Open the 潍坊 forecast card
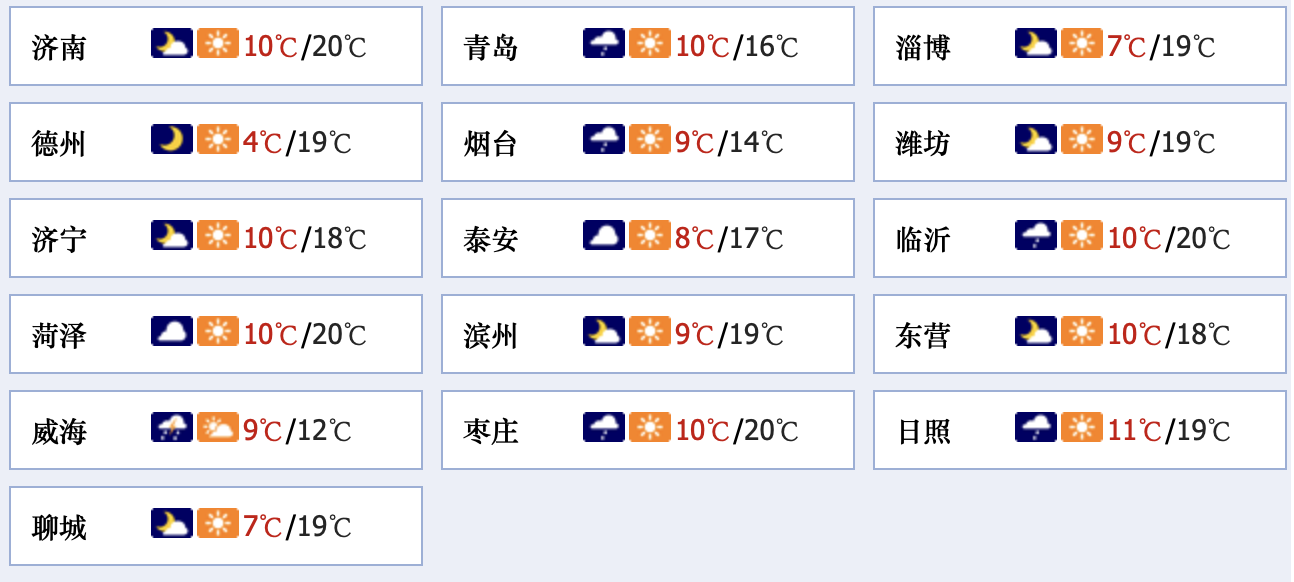Image resolution: width=1294 pixels, height=582 pixels. tap(1080, 142)
